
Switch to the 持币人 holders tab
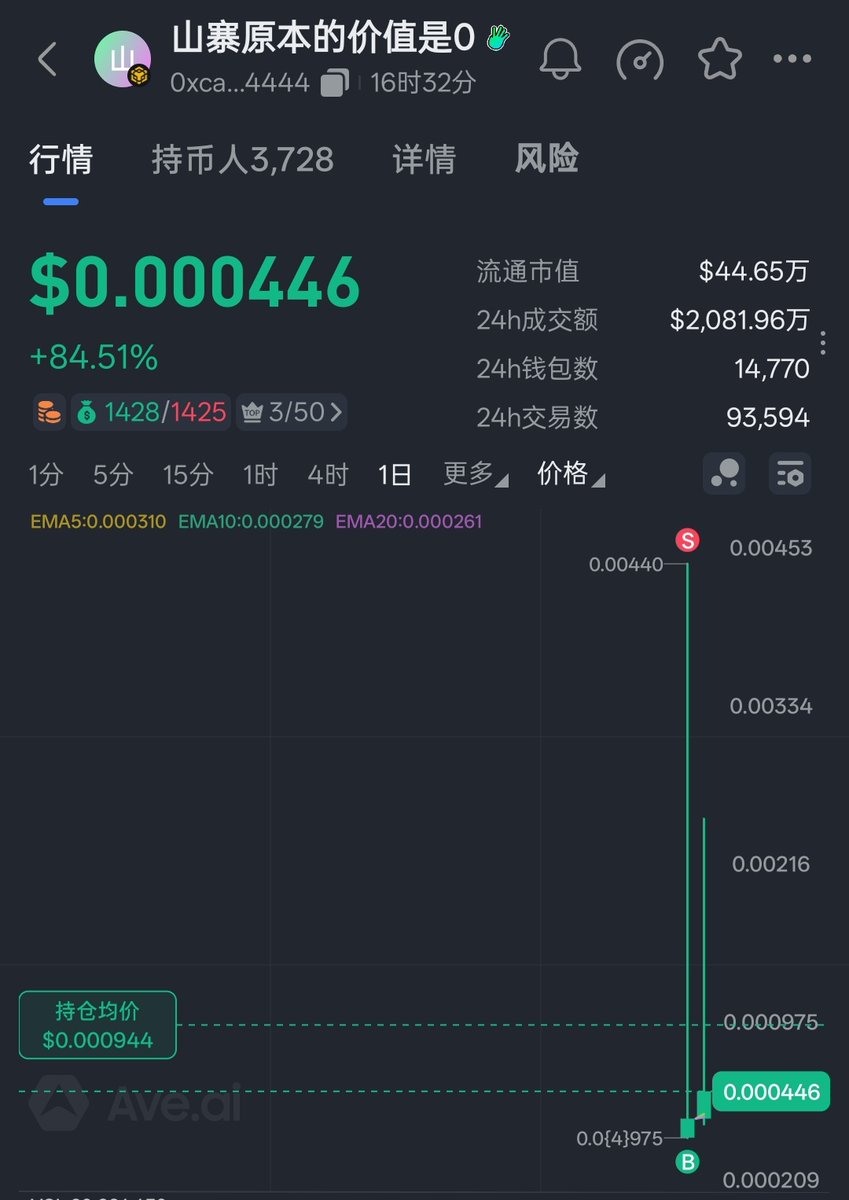242,160
